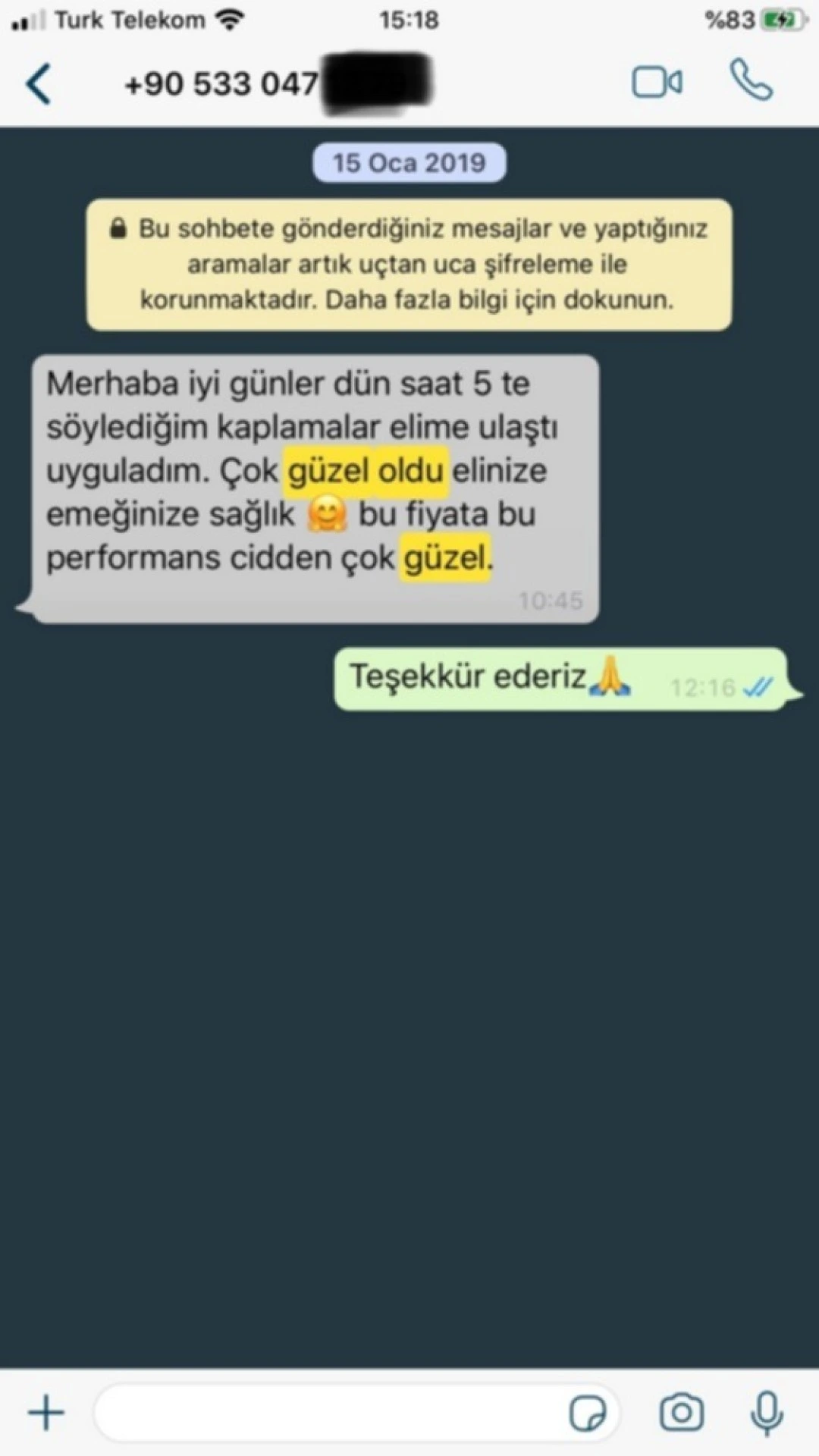Image resolution: width=819 pixels, height=1456 pixels.
Task: Tap the plus icon to attach a file
Action: click(45, 1412)
